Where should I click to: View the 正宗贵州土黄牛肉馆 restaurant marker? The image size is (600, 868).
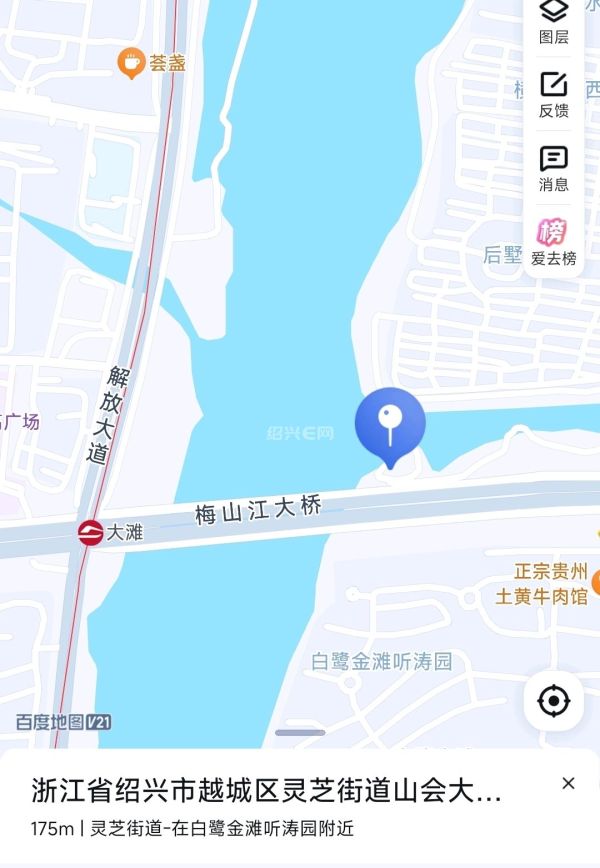(594, 583)
